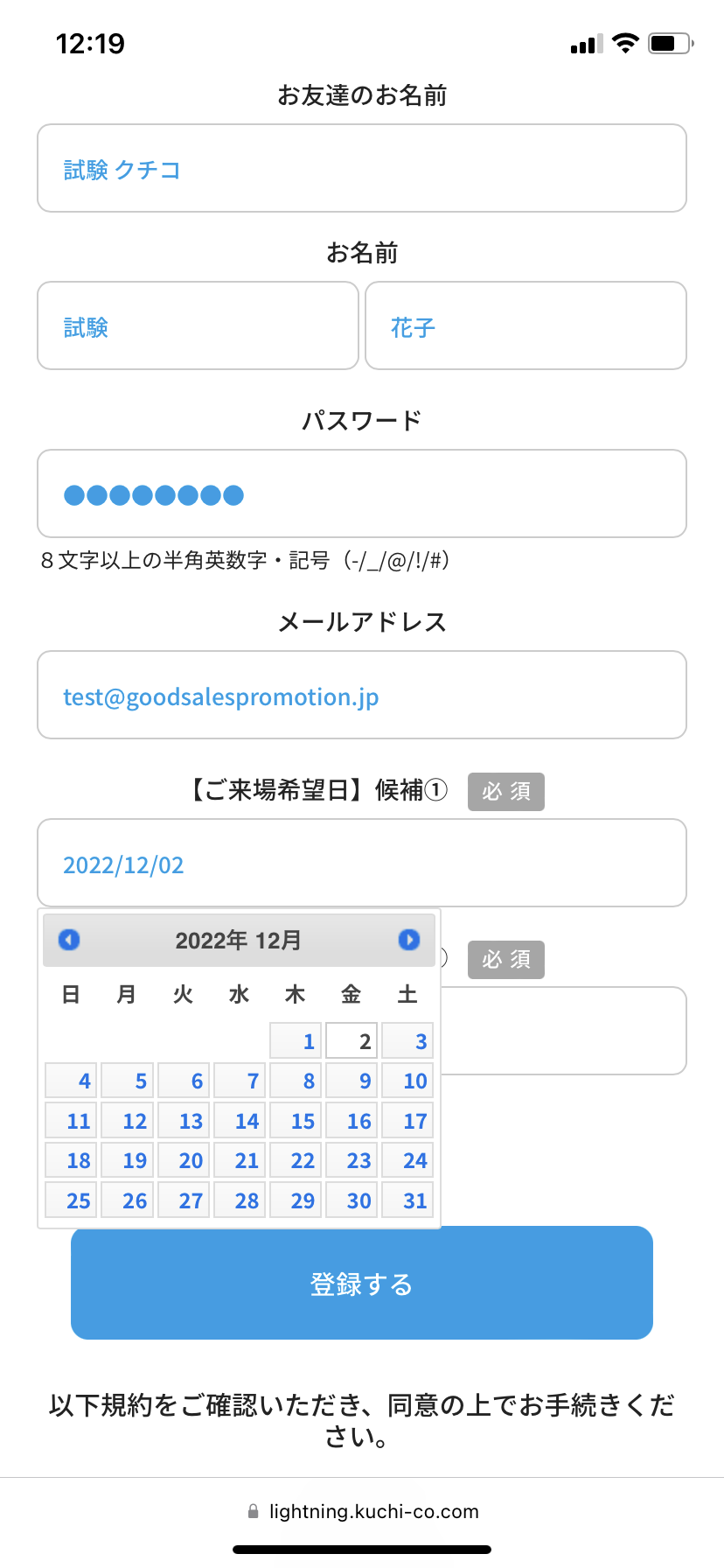Tap the 登録する register button
Viewport: 724px width, 1568px height.
click(x=362, y=1283)
